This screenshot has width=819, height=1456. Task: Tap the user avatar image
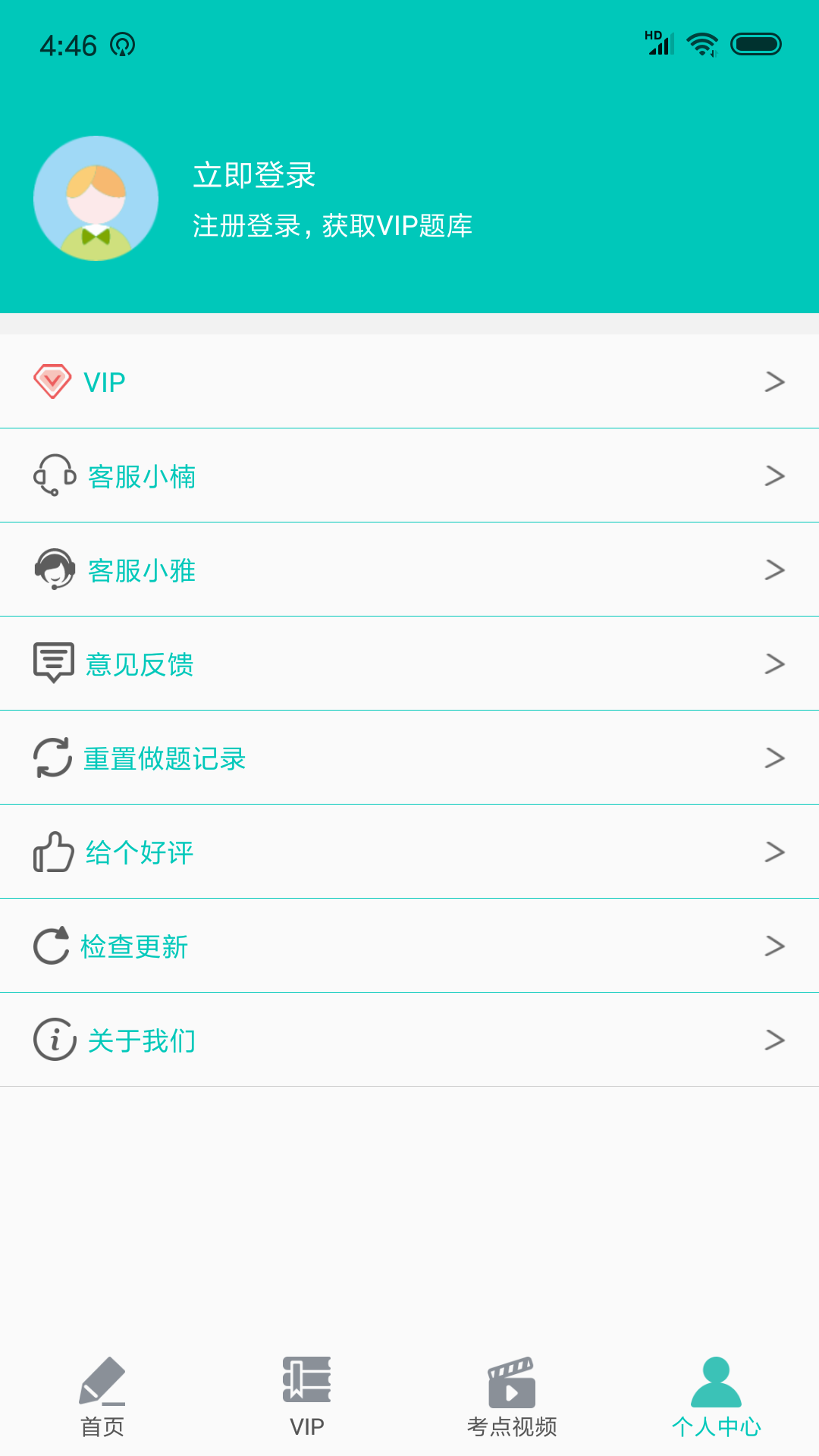(x=95, y=198)
